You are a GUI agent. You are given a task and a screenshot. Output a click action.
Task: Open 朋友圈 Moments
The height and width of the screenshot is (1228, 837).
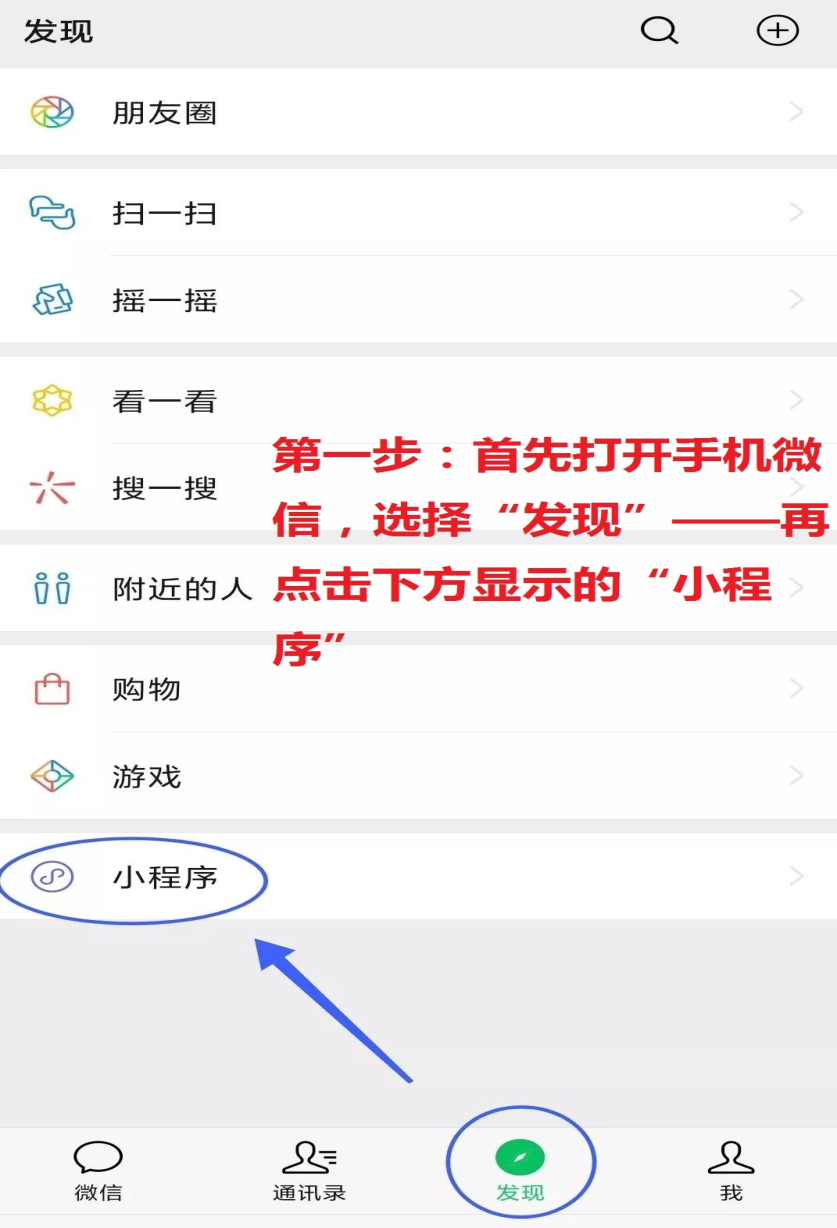click(x=165, y=112)
